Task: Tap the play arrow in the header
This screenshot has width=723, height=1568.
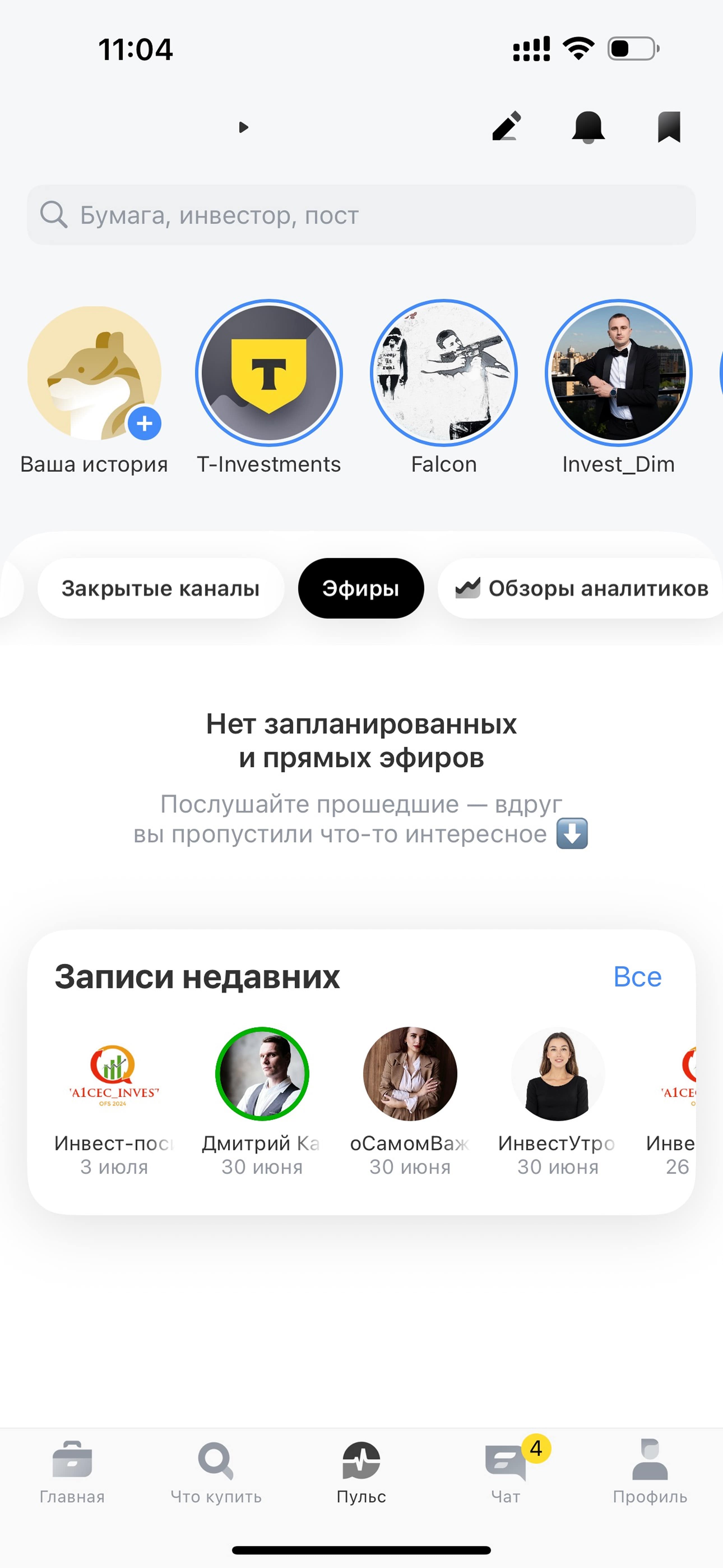Action: (x=244, y=127)
